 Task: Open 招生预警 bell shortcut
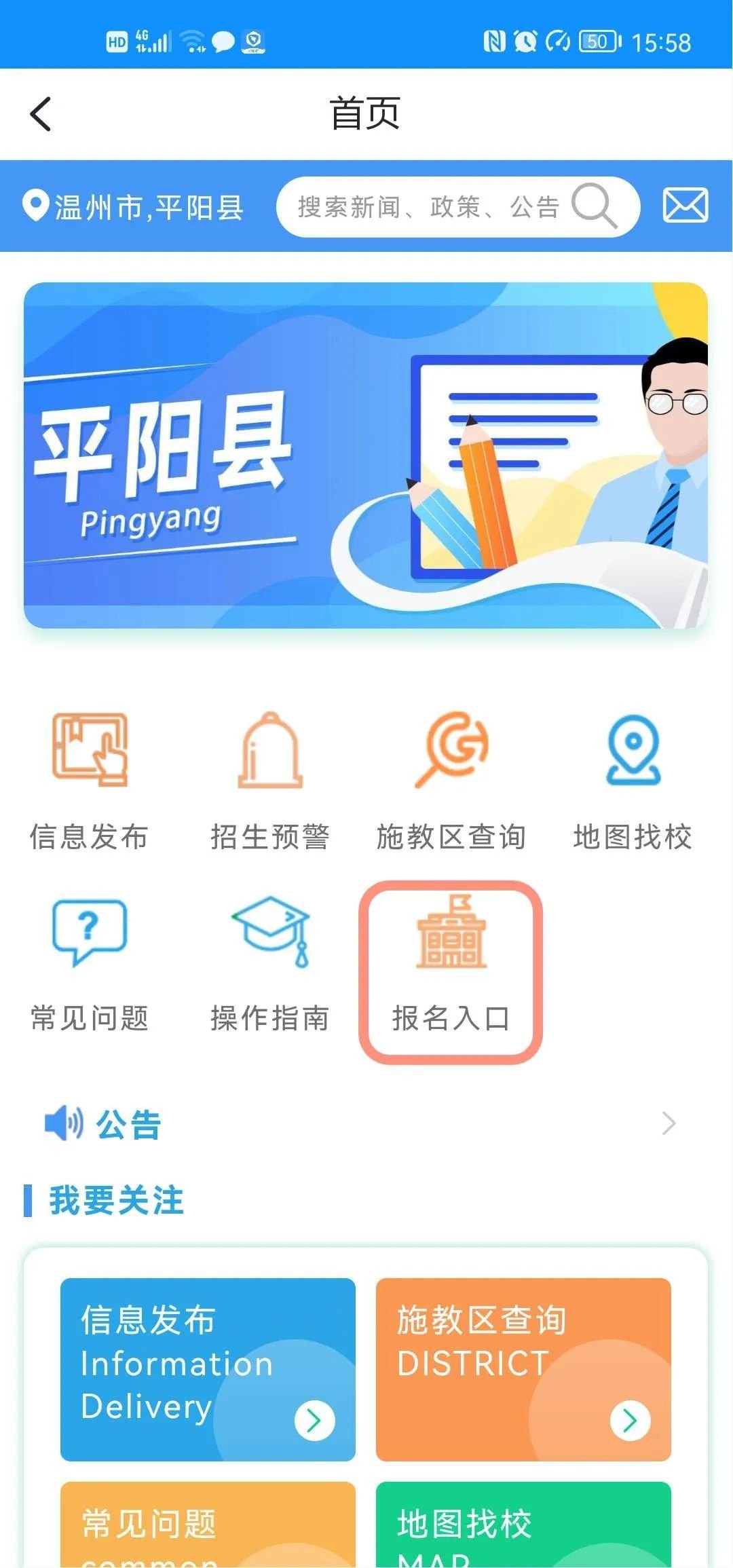pyautogui.click(x=270, y=781)
